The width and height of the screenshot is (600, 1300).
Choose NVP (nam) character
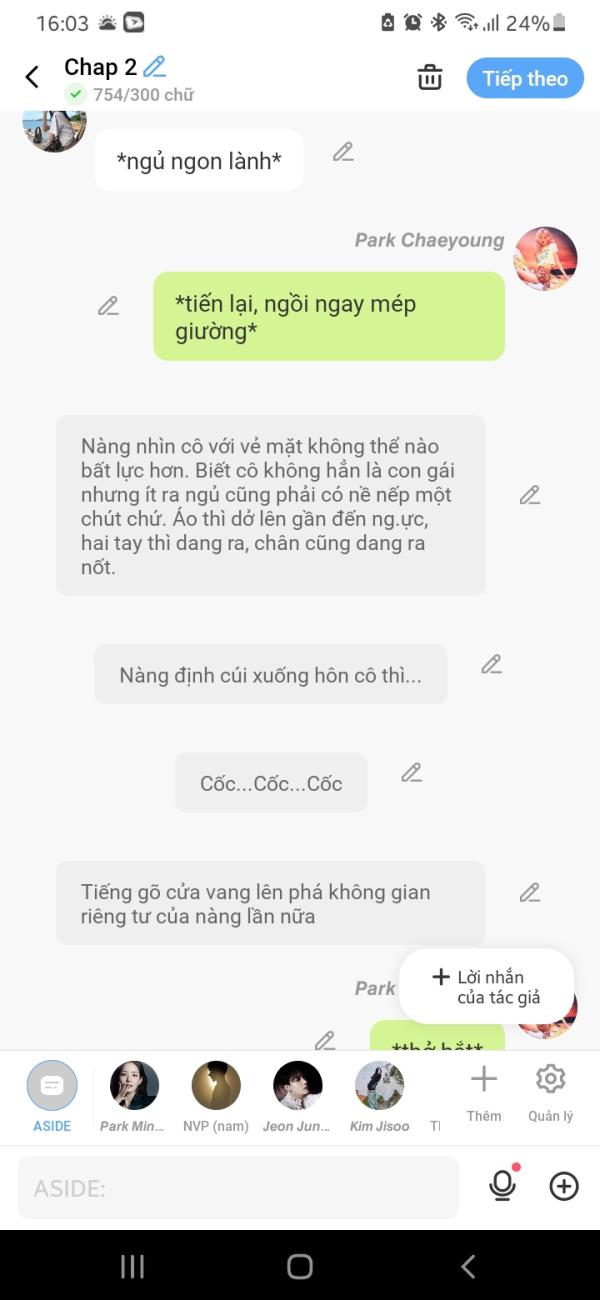(216, 1096)
